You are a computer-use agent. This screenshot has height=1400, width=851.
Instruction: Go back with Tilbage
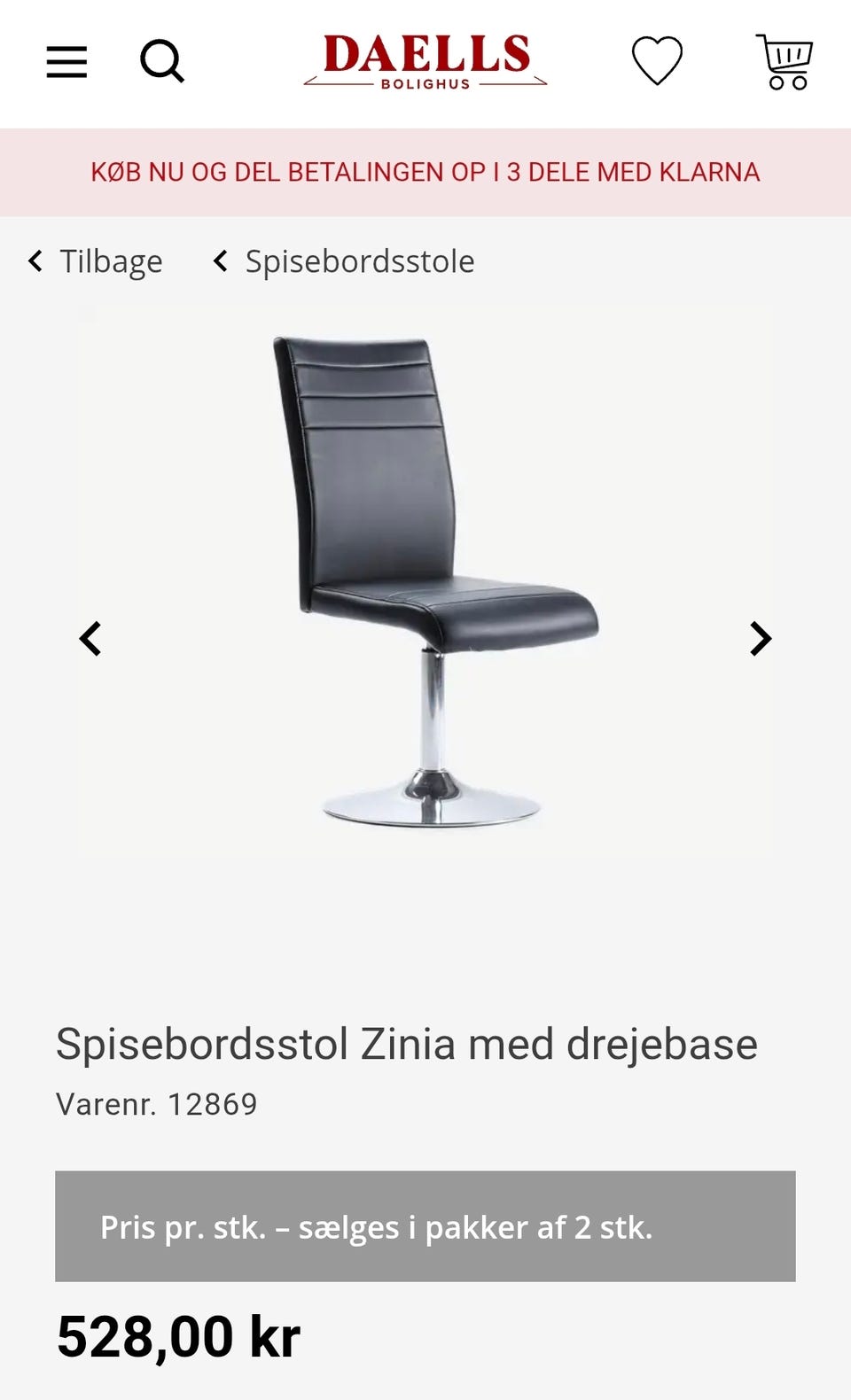pyautogui.click(x=96, y=261)
